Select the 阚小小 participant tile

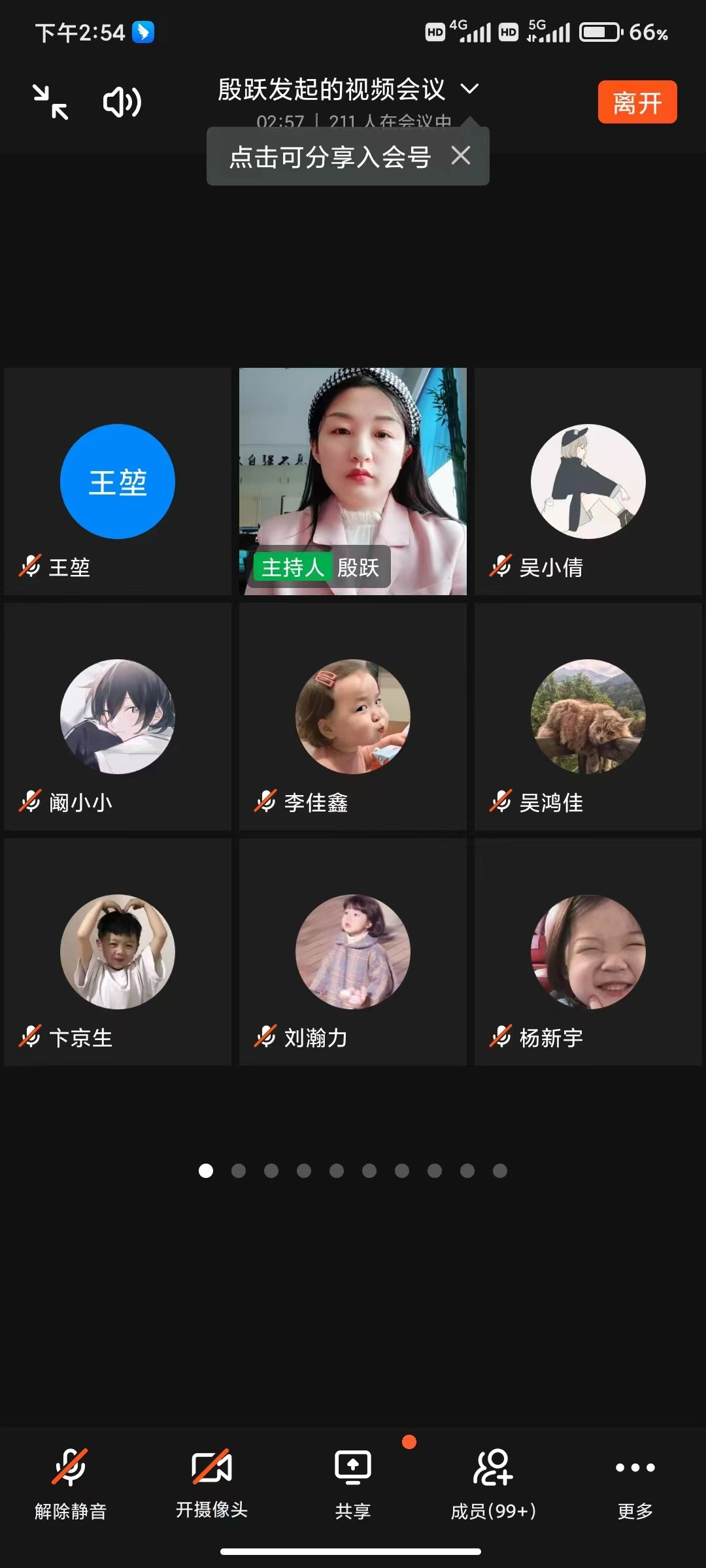click(118, 717)
